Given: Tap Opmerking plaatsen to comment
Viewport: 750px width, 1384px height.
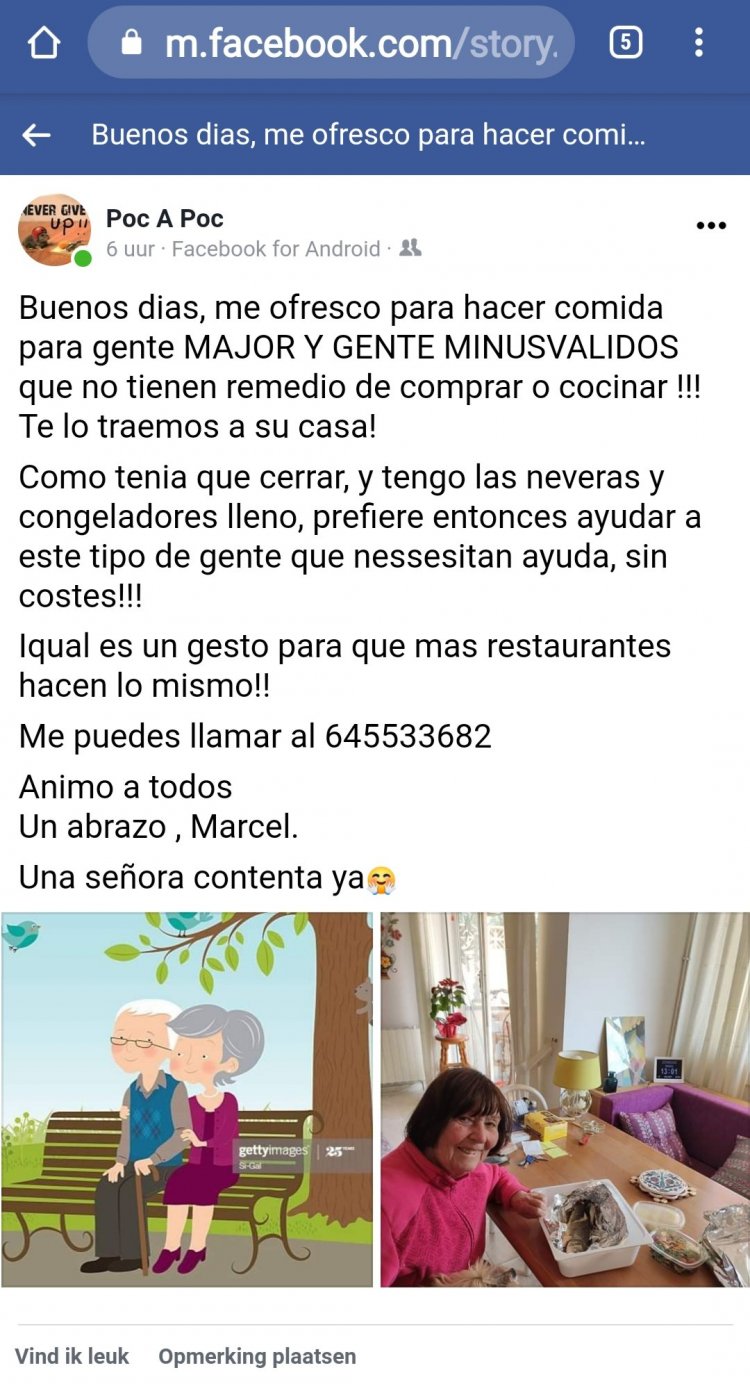Looking at the screenshot, I should (x=257, y=1356).
